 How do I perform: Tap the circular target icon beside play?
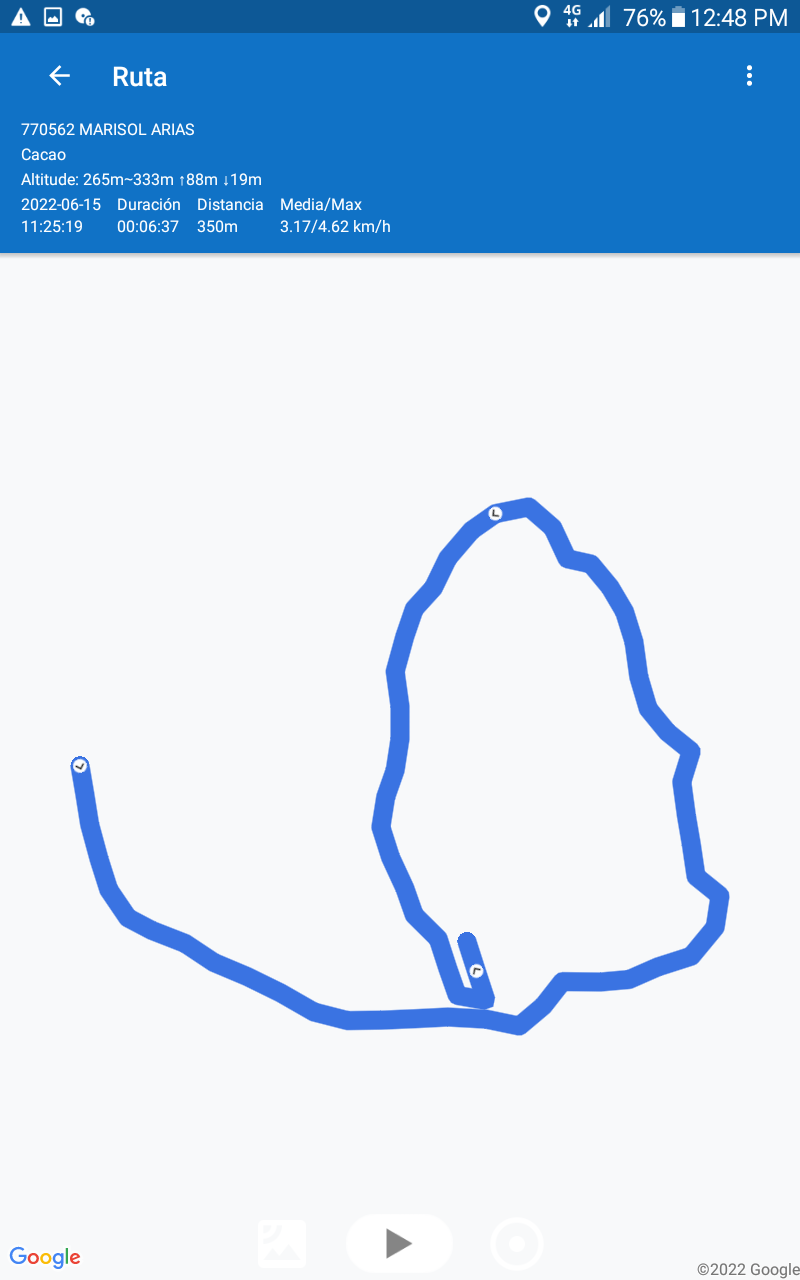(x=517, y=1244)
